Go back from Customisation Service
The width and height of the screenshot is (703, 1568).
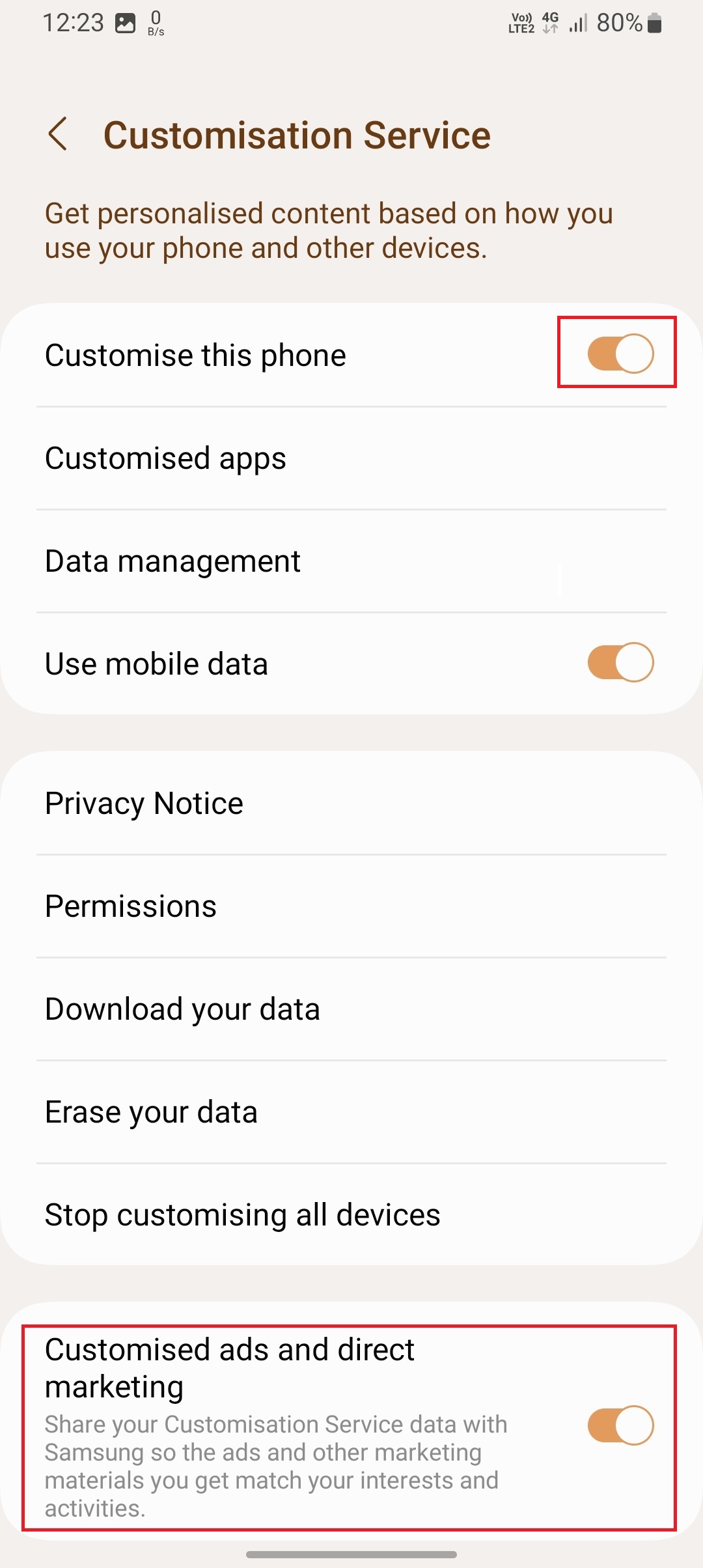coord(58,134)
